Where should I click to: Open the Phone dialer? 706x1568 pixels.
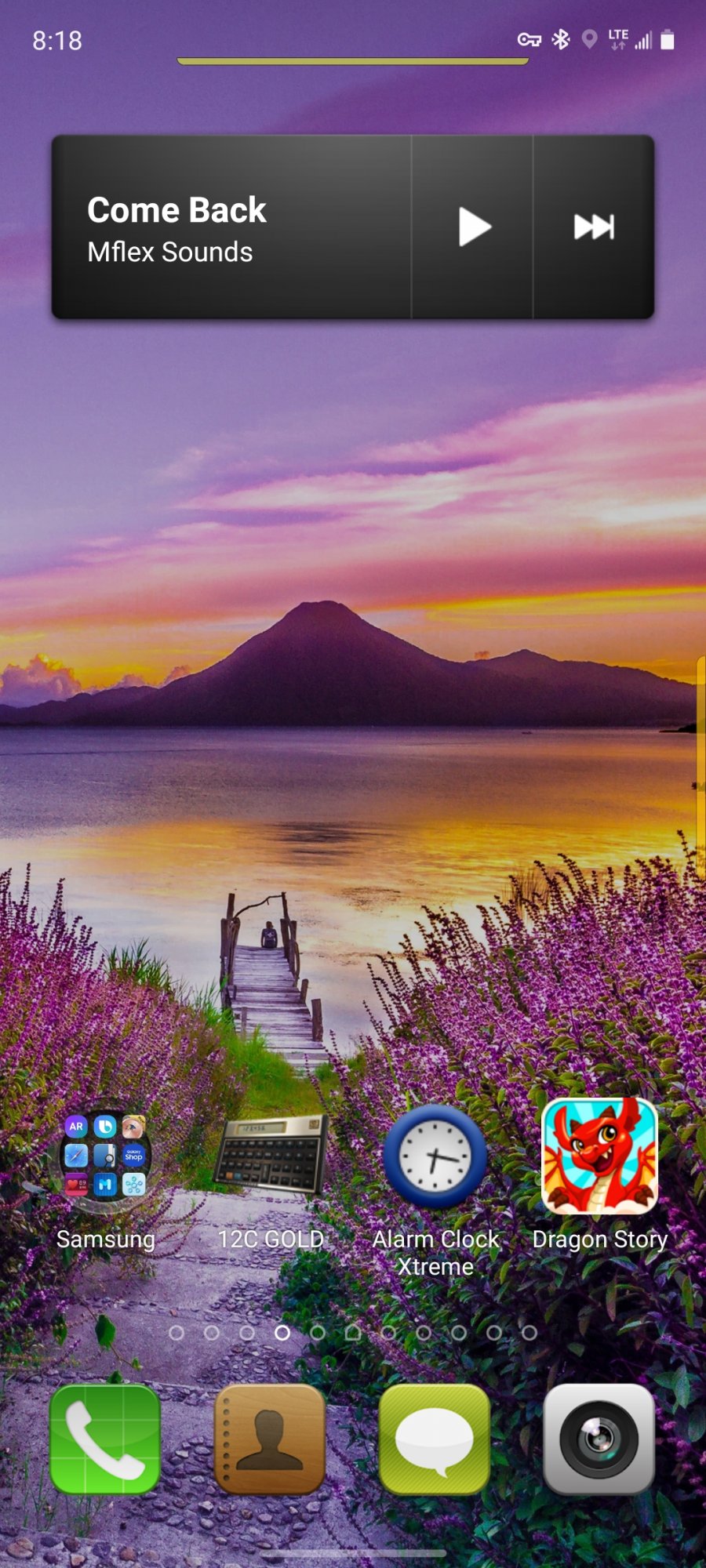tap(105, 1439)
